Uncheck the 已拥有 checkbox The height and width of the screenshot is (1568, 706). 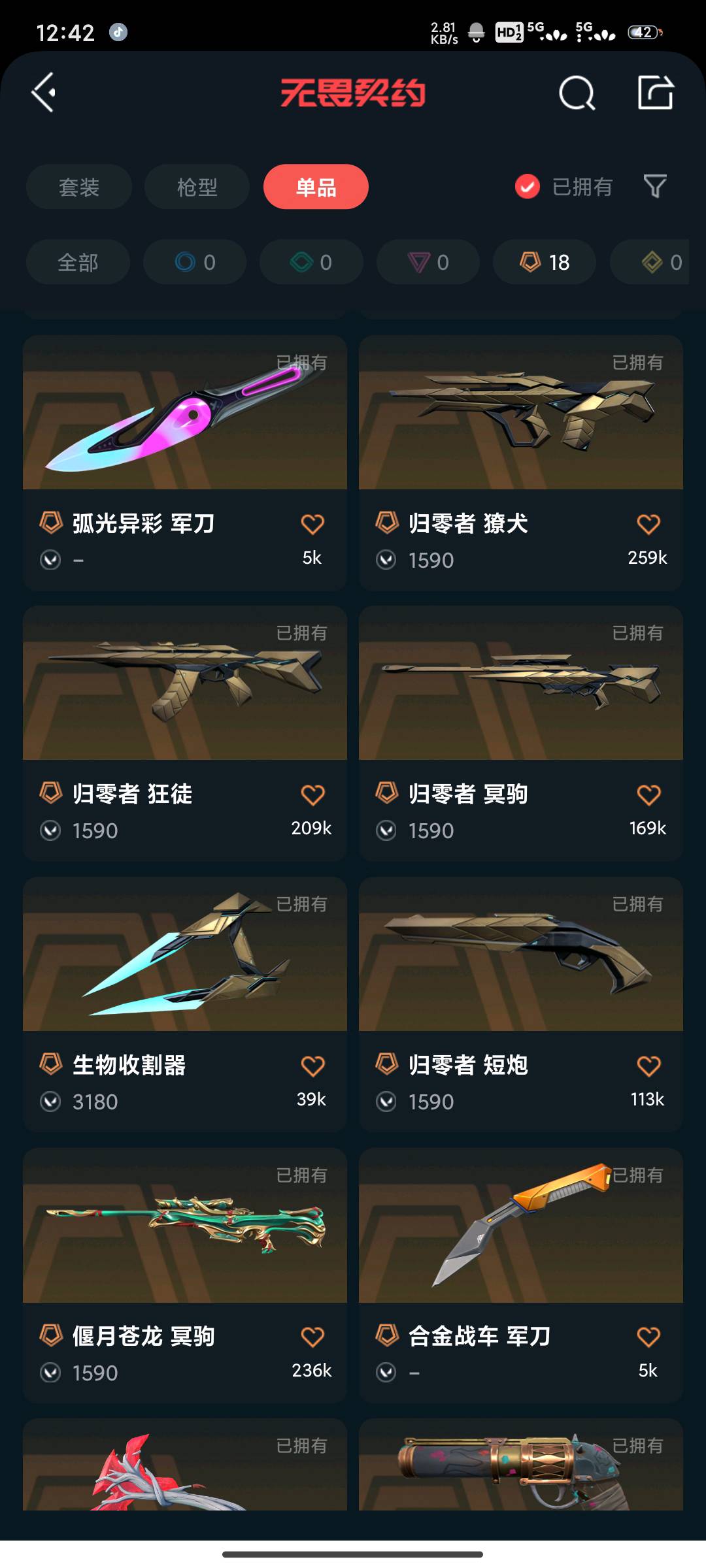coord(528,187)
